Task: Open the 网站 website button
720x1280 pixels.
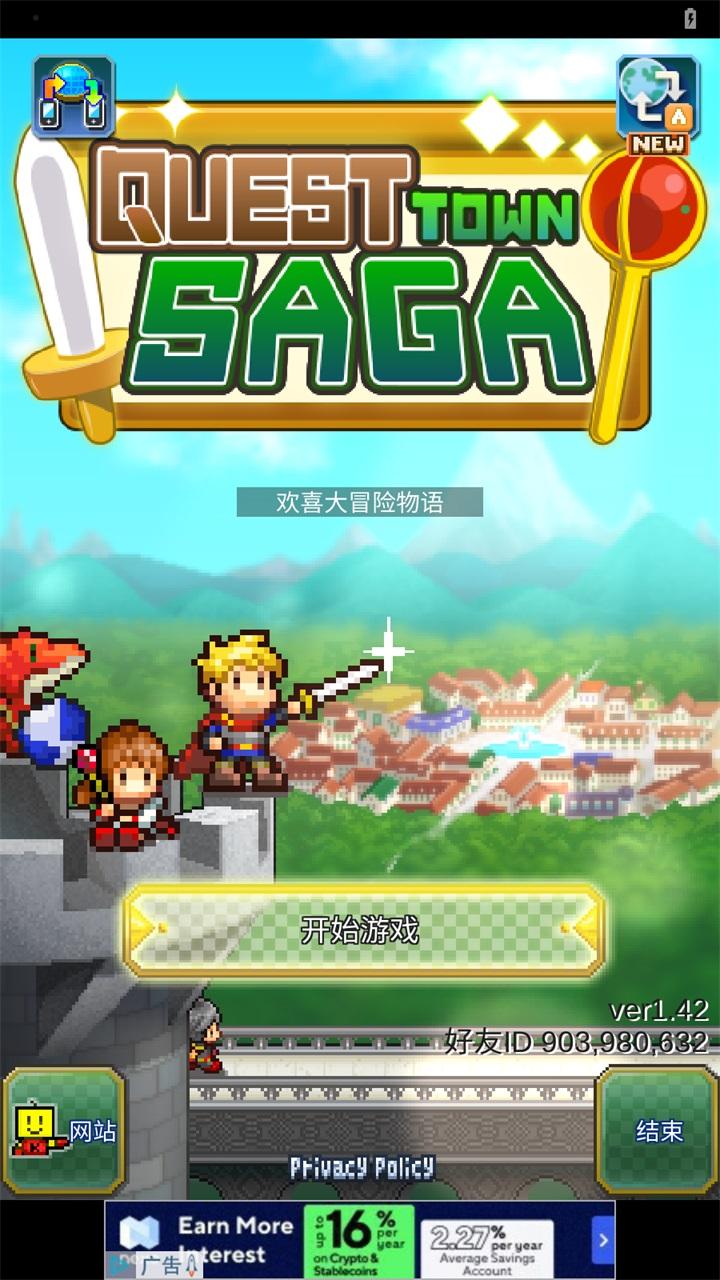Action: pos(65,1130)
